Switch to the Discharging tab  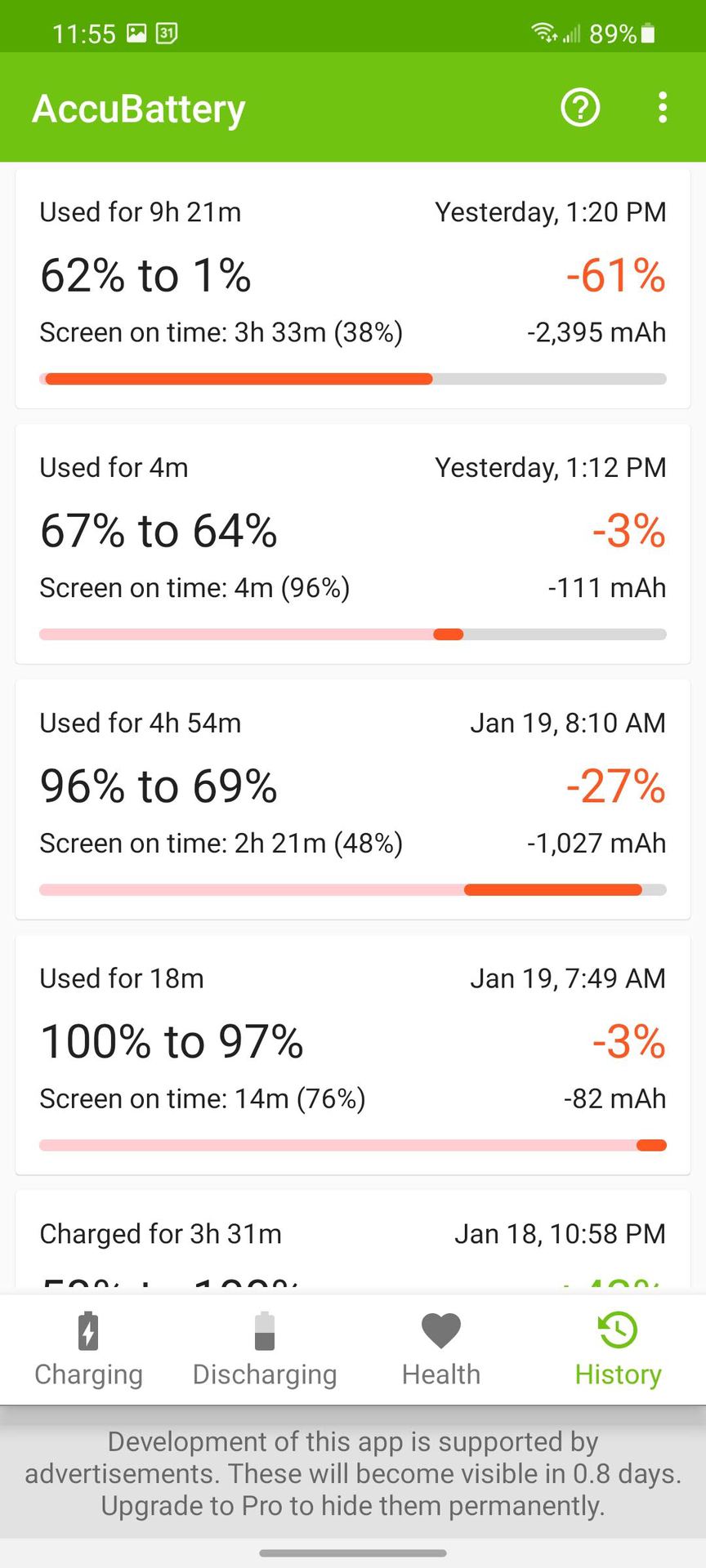tap(265, 1349)
